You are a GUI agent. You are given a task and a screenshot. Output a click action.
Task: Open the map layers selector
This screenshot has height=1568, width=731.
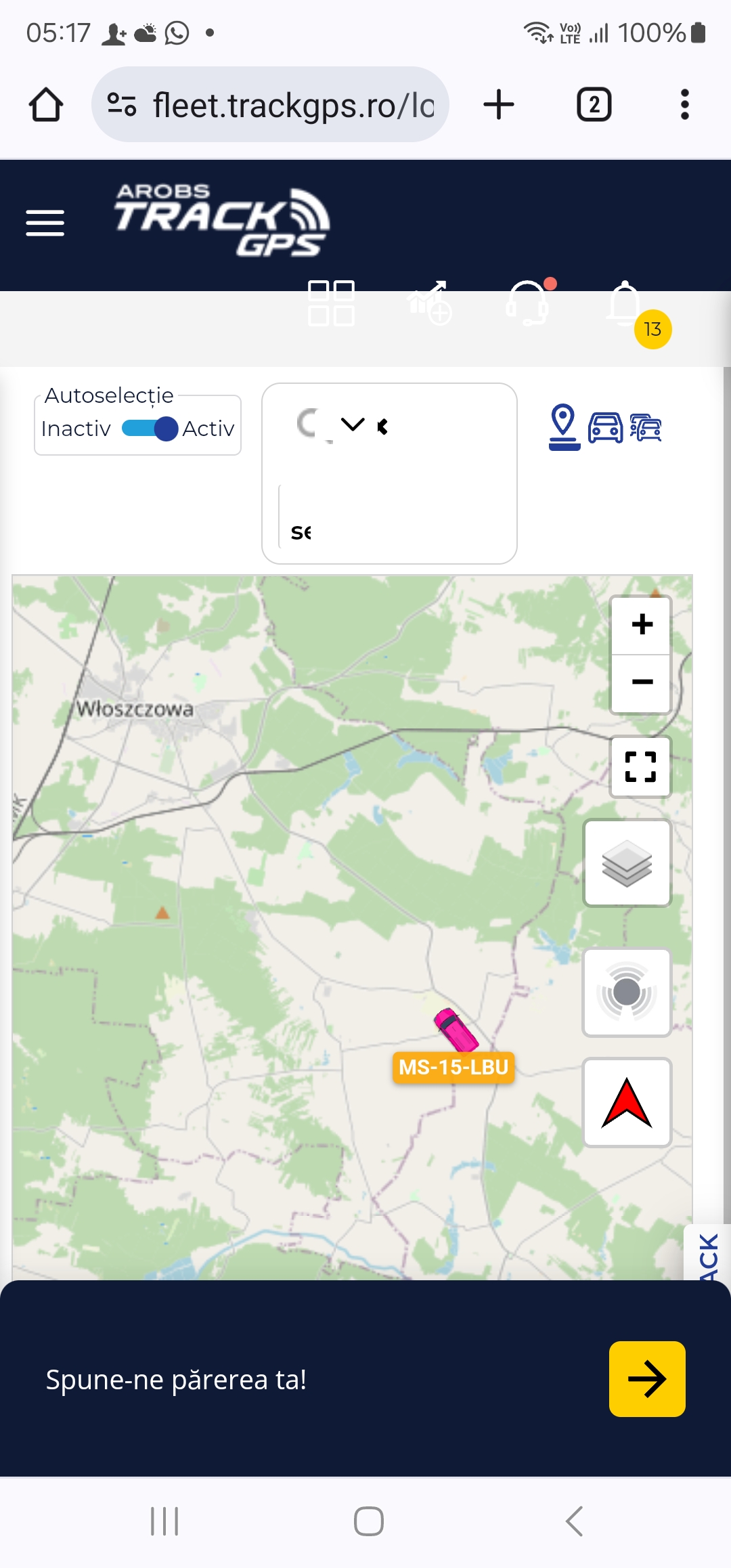coord(627,863)
